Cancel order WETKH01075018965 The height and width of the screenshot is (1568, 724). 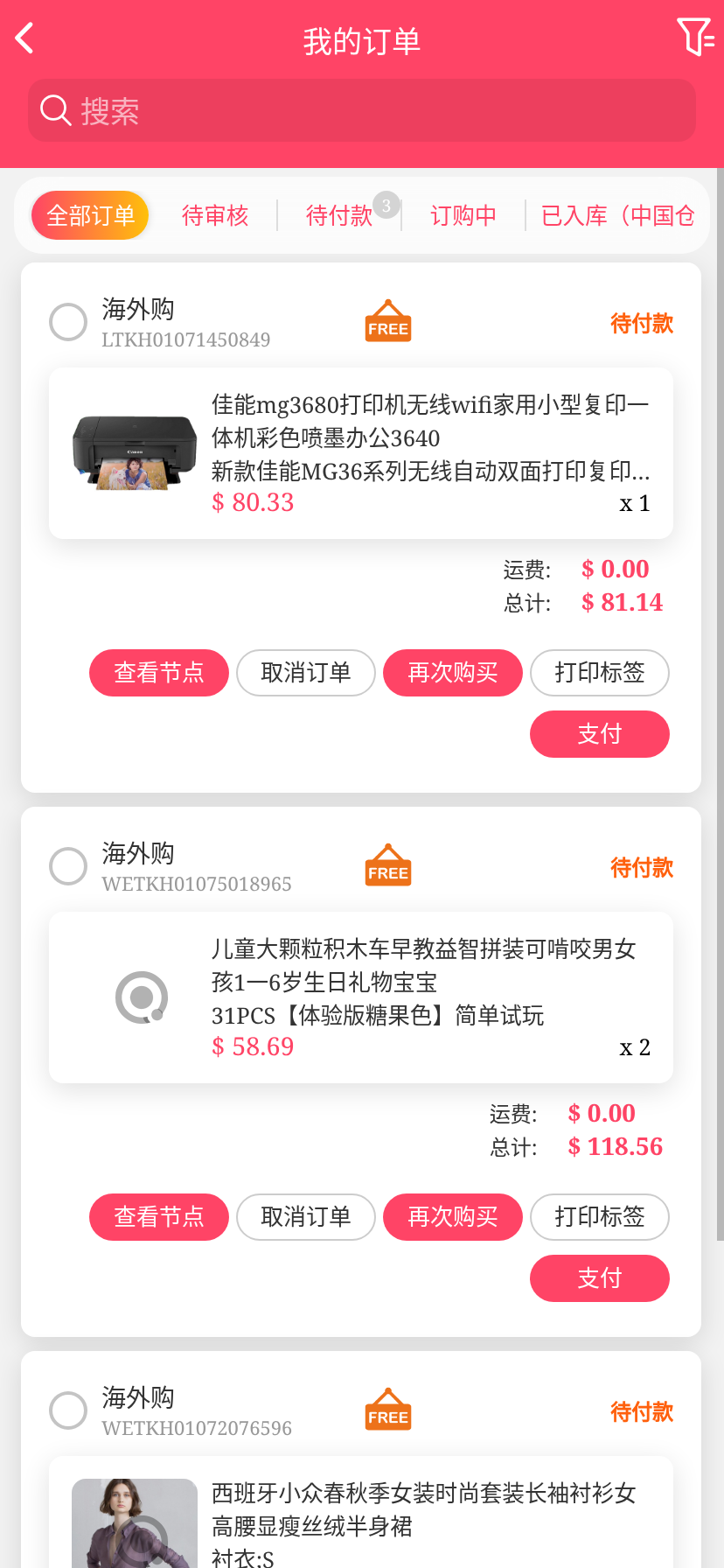(x=306, y=1217)
